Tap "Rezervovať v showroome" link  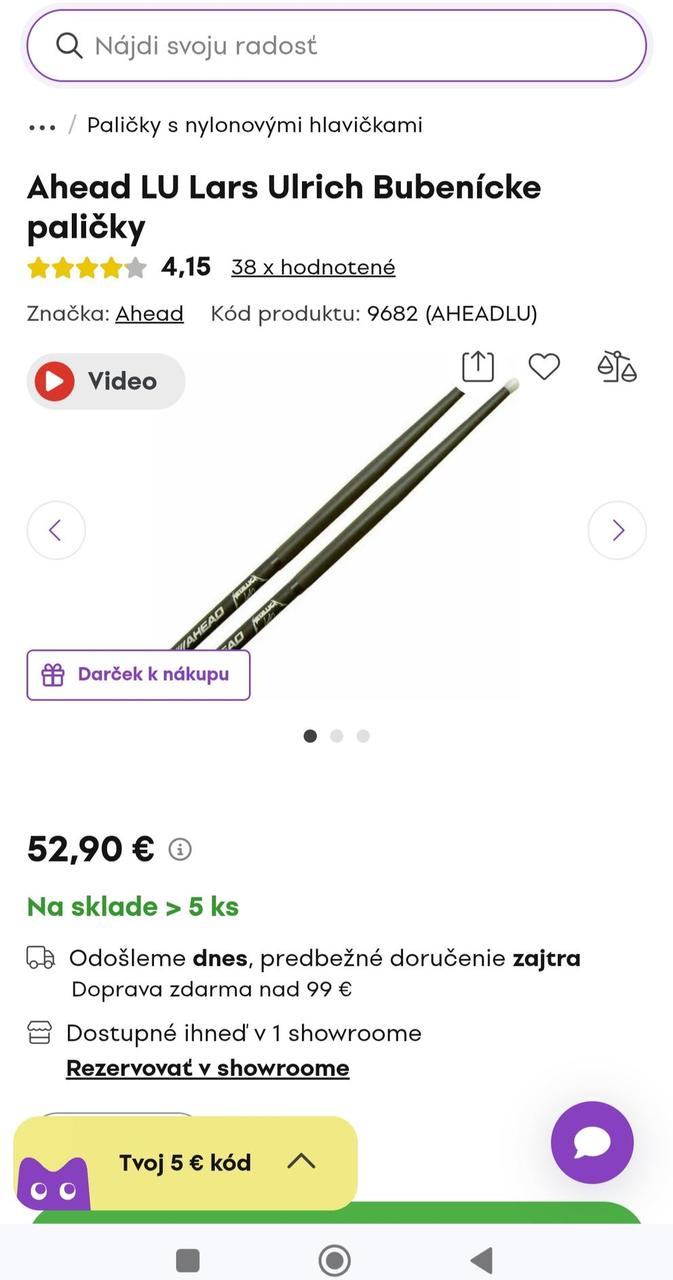[207, 1068]
